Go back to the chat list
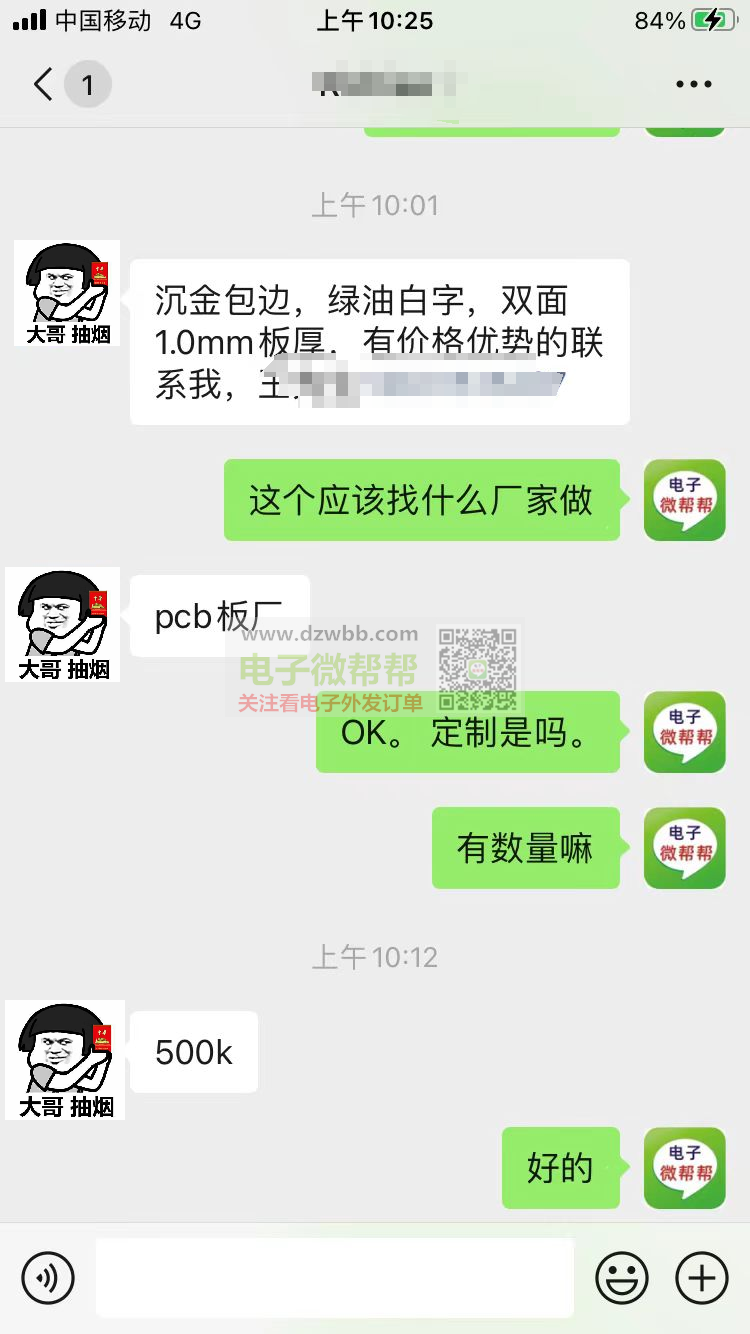 pos(44,85)
